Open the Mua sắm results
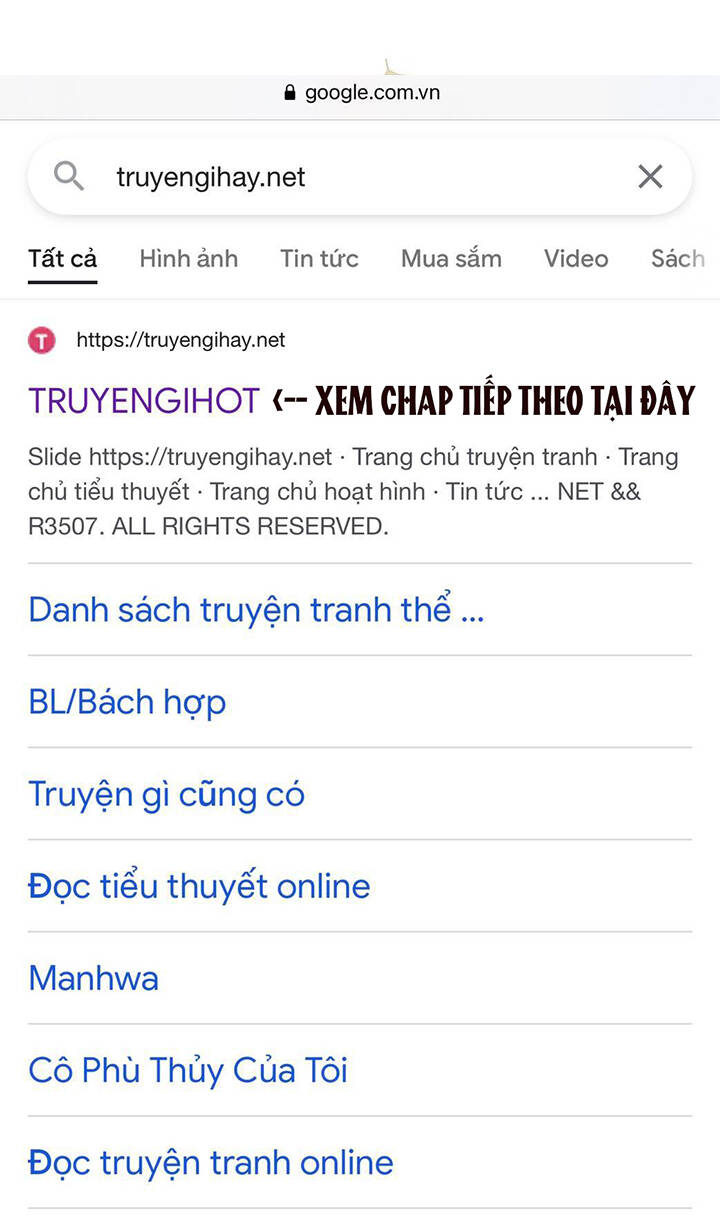Screen dimensions: 720x1221 pyautogui.click(x=450, y=258)
